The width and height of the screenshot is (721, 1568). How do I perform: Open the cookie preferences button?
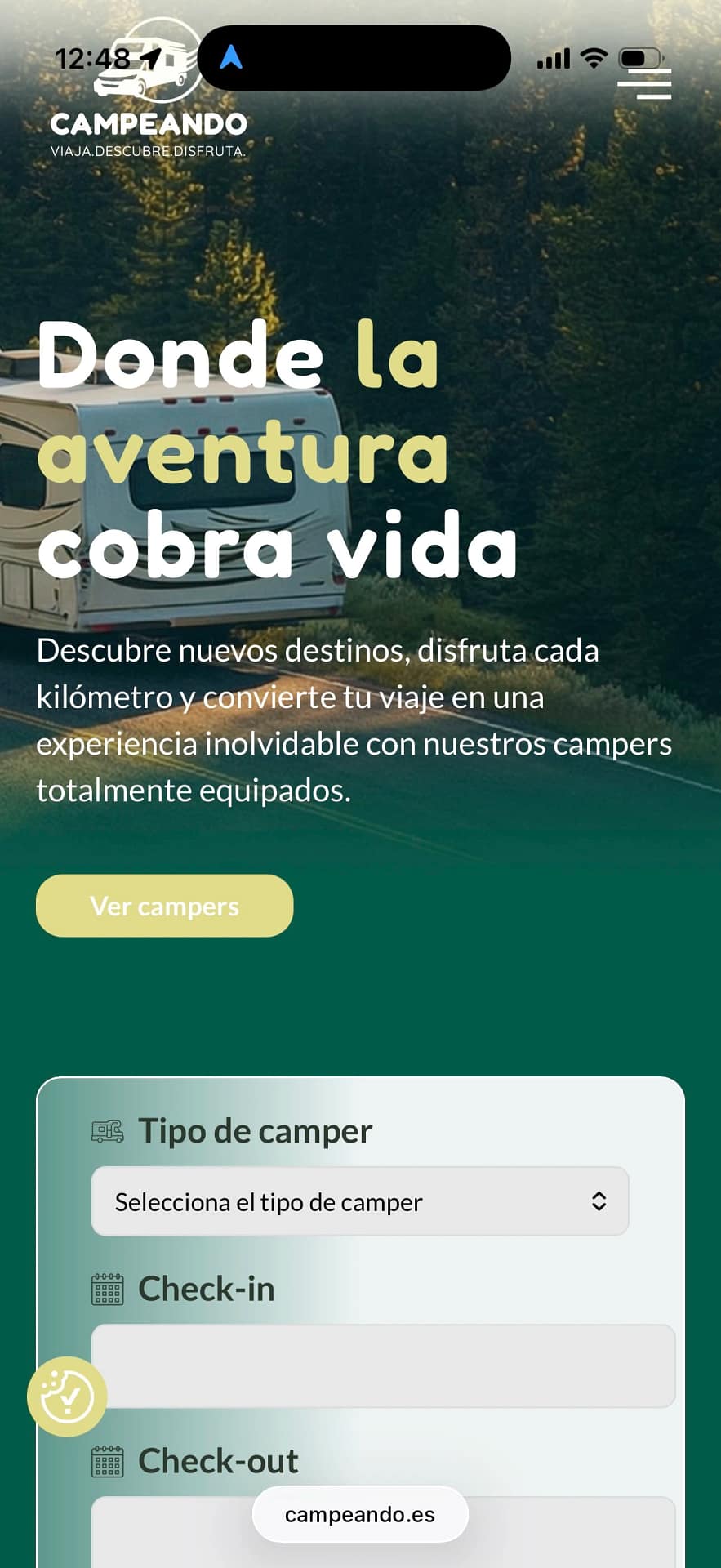click(x=67, y=1396)
